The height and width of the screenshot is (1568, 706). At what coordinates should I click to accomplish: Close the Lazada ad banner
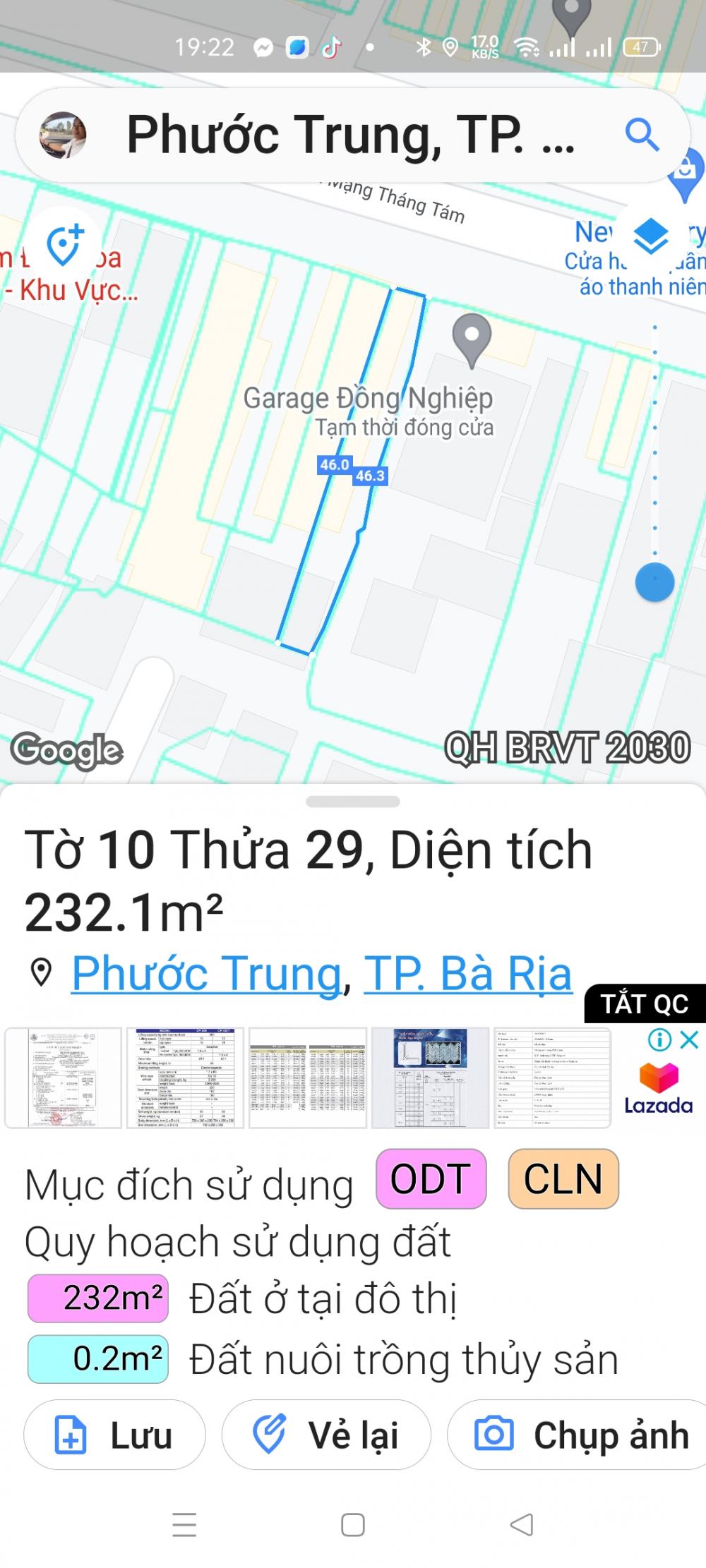click(x=689, y=1039)
